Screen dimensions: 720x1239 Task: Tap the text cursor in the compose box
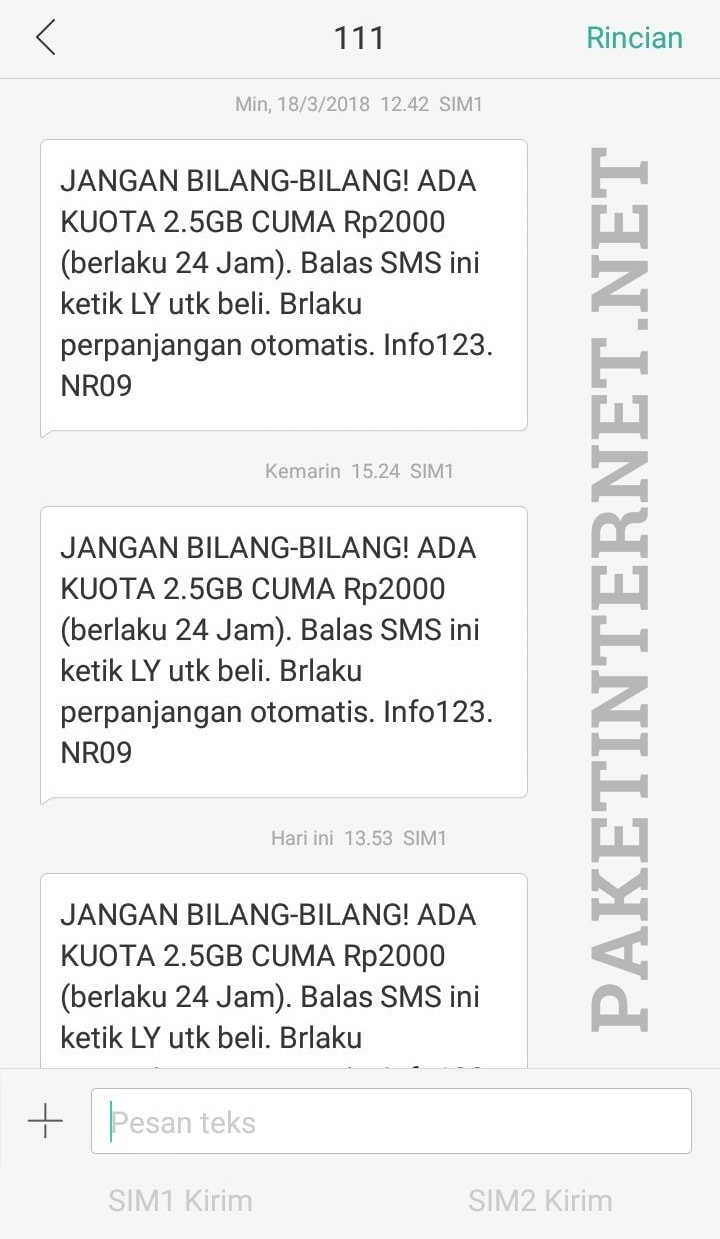110,1121
